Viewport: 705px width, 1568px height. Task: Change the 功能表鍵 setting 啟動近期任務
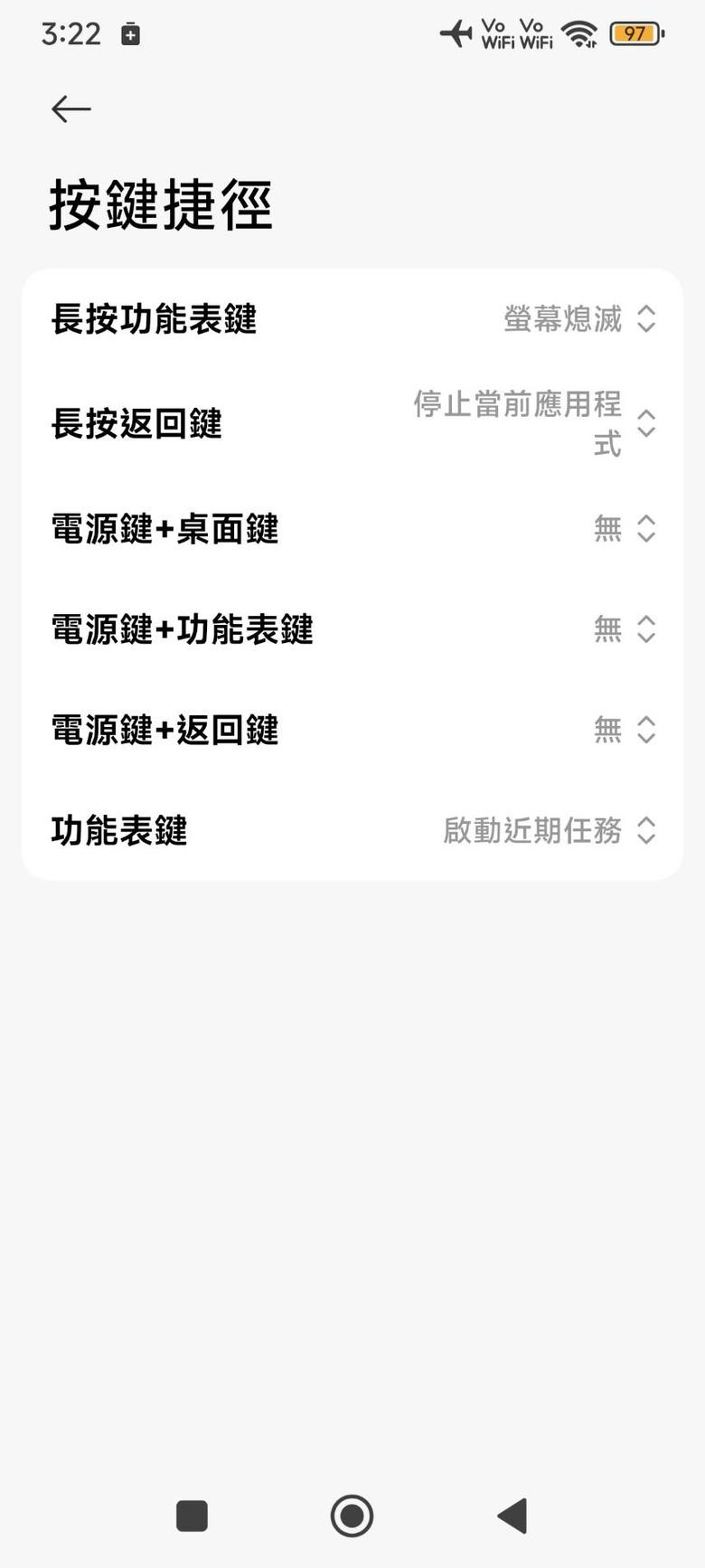[352, 830]
